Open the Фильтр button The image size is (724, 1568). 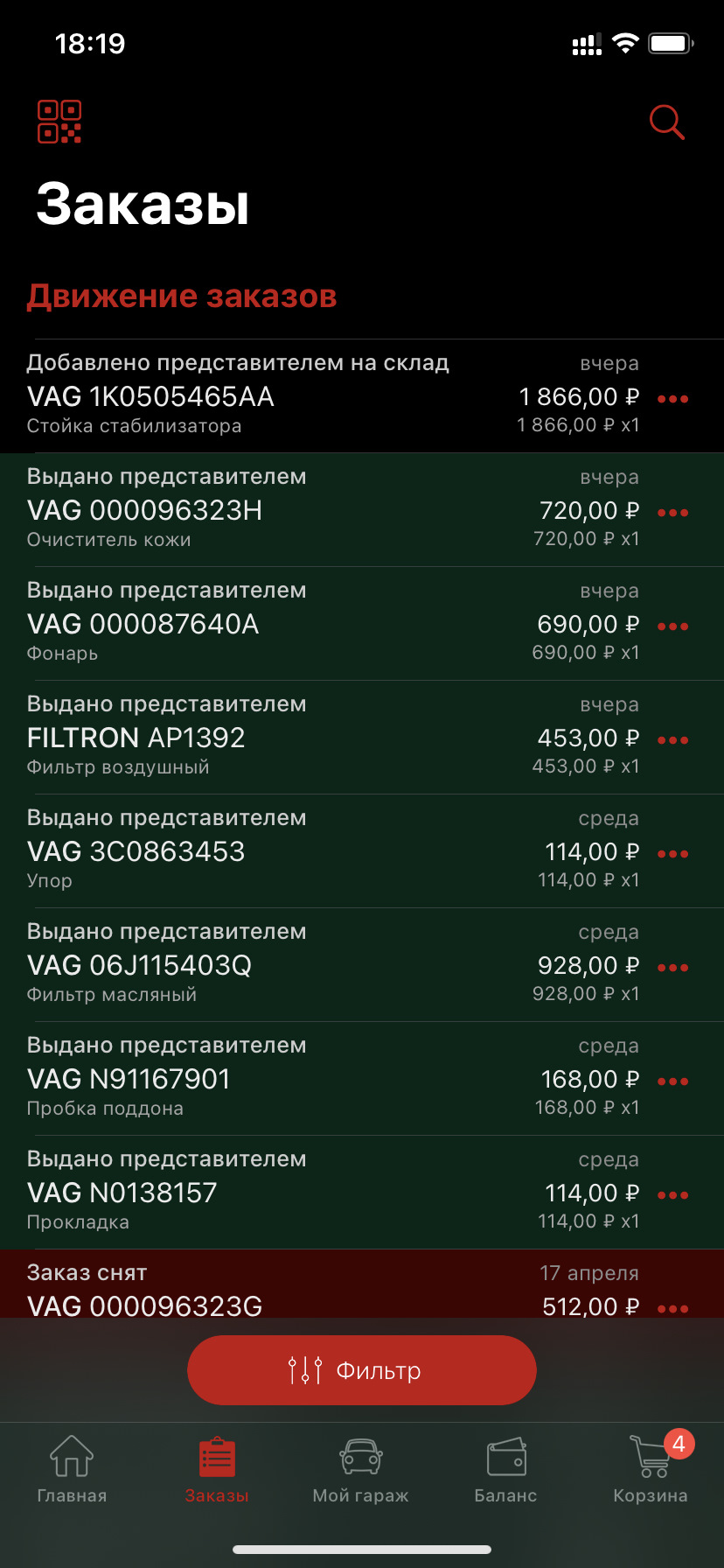[361, 1370]
